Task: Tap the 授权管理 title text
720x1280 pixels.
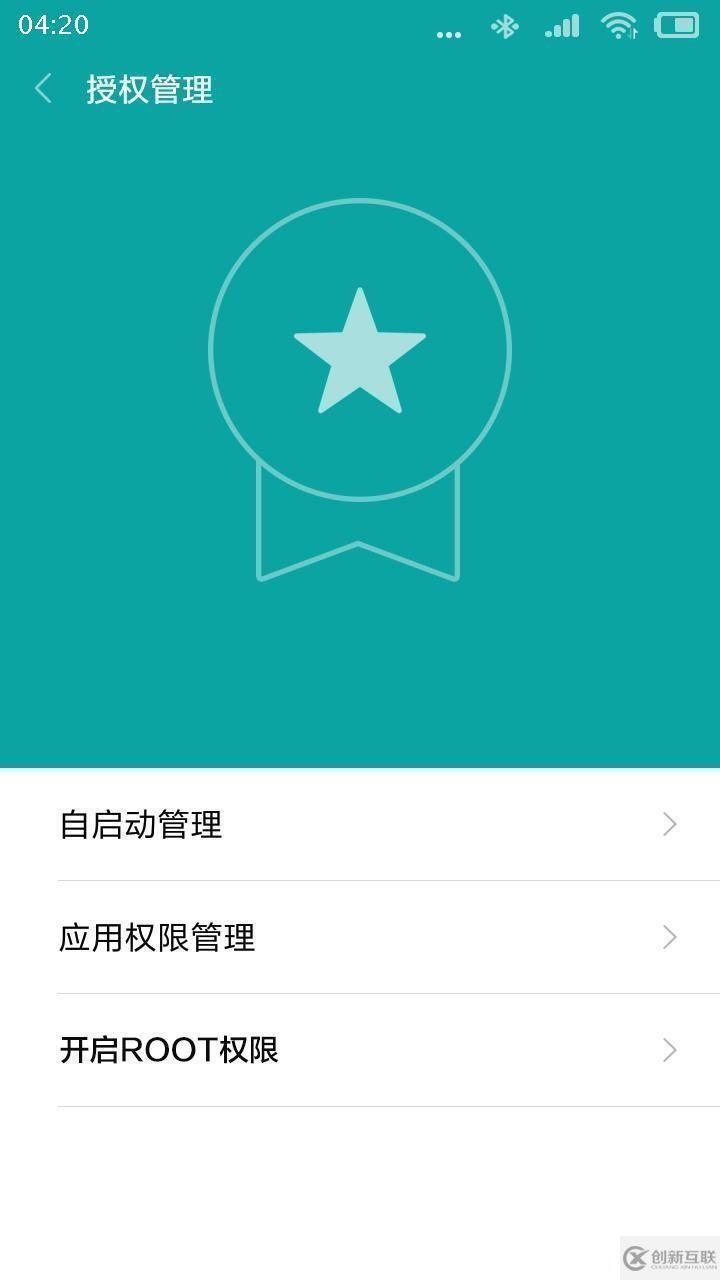Action: [149, 90]
